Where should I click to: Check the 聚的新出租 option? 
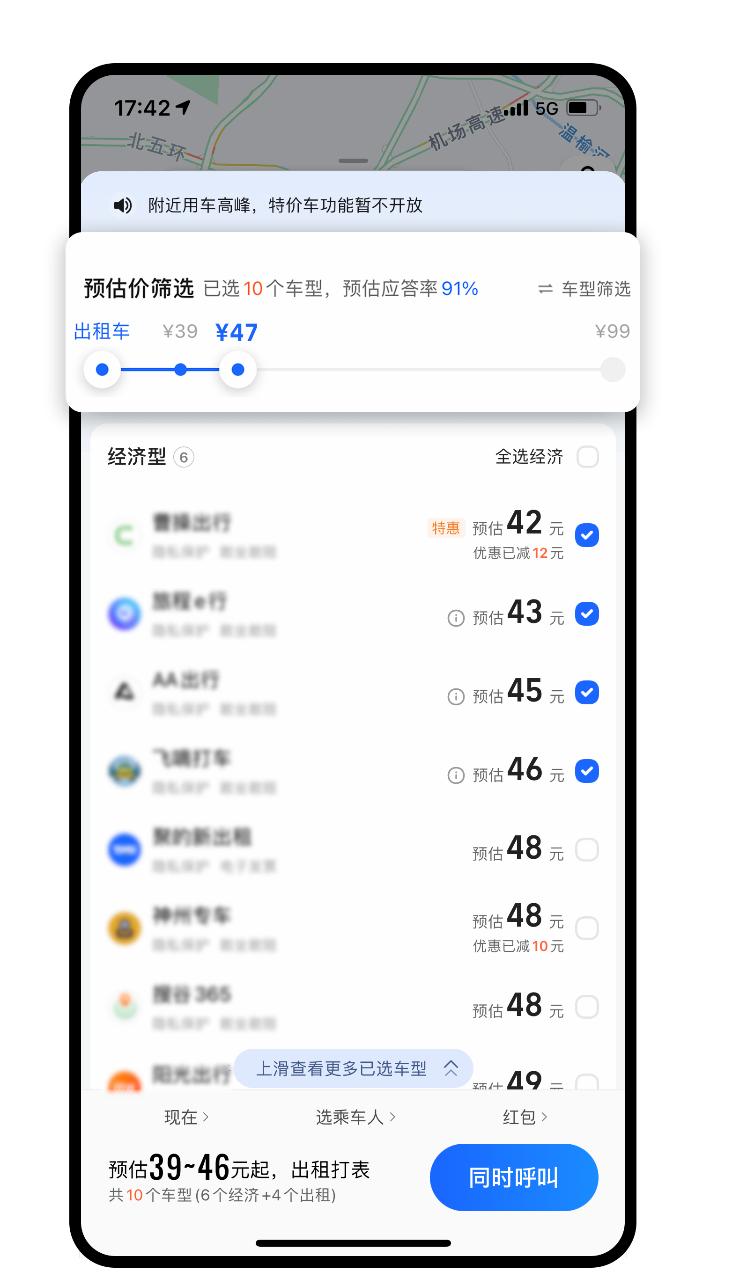587,849
